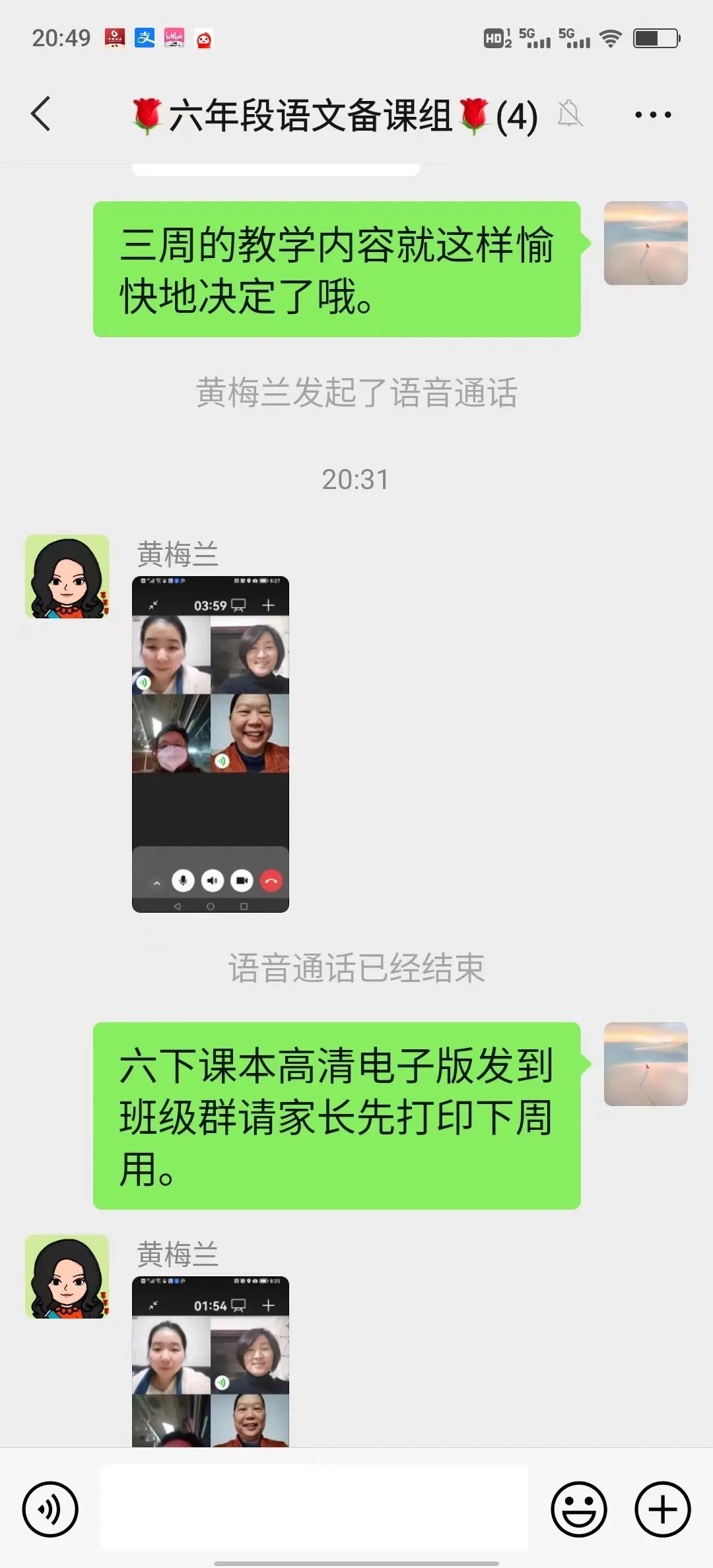Focus the message text field
The height and width of the screenshot is (1568, 713).
tap(314, 1507)
